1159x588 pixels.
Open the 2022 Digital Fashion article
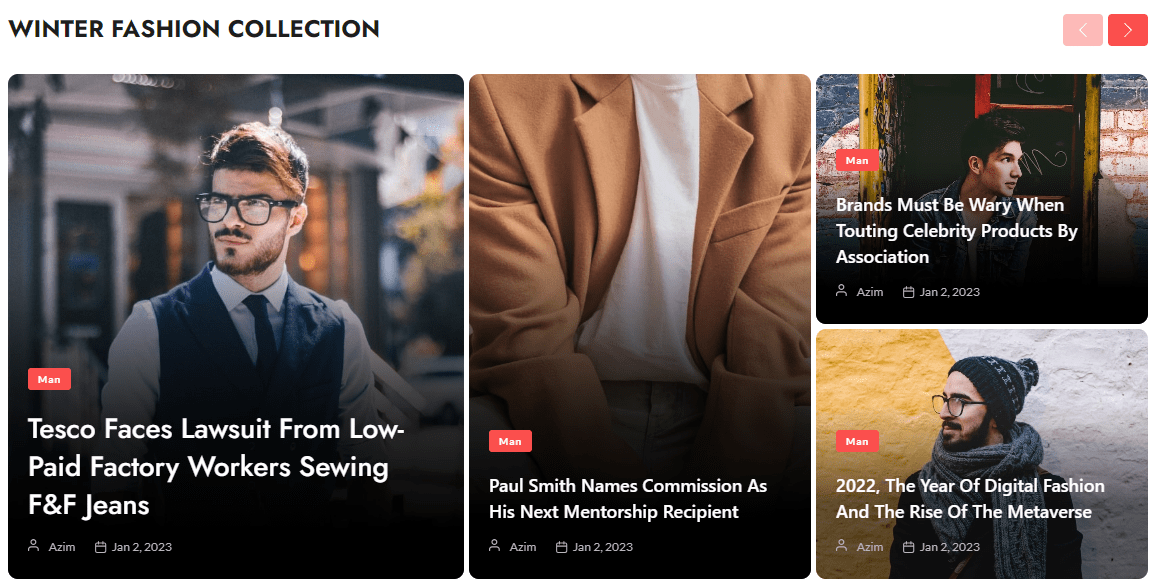pyautogui.click(x=969, y=499)
